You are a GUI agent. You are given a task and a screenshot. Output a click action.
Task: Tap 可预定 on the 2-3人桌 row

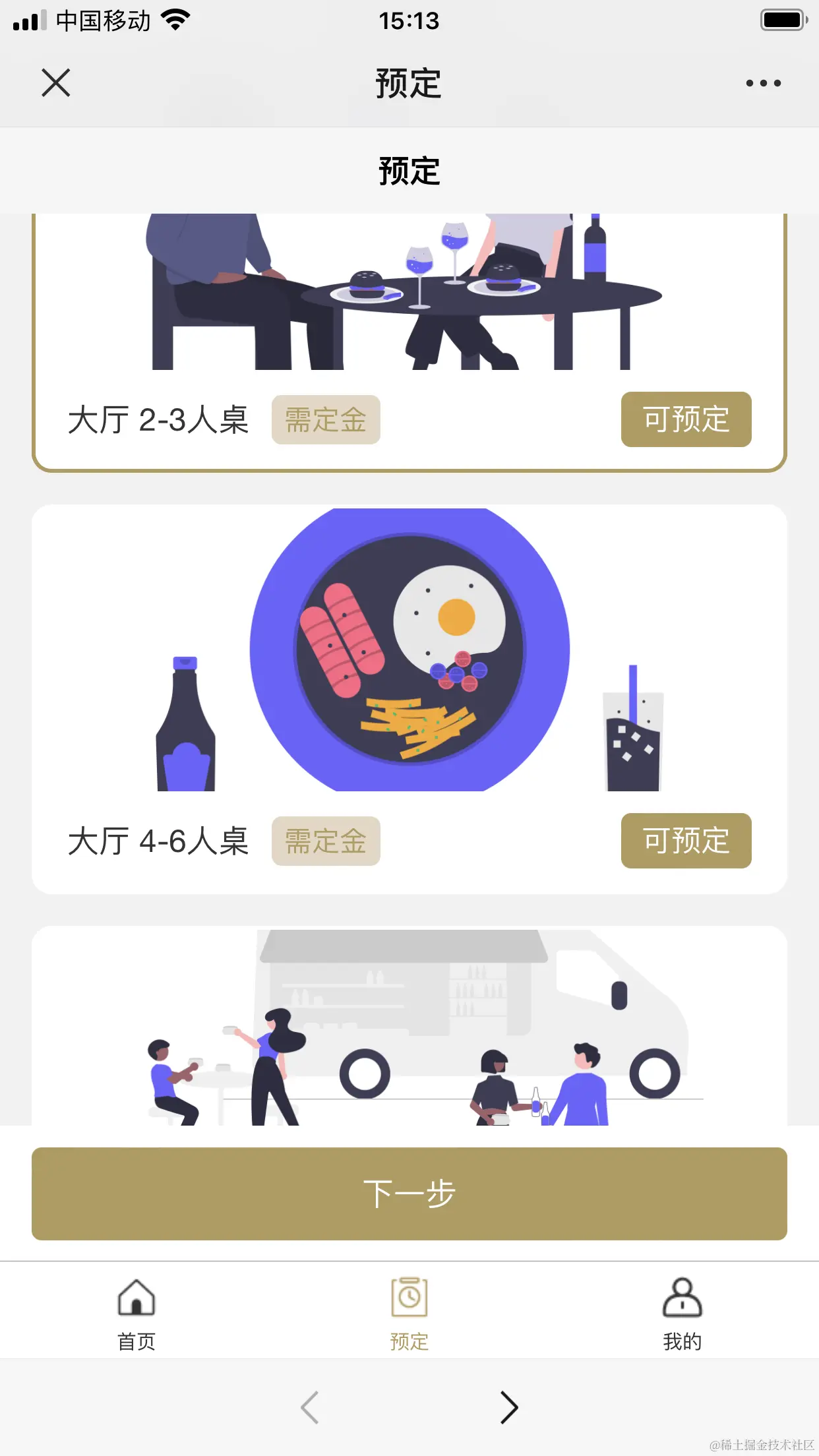(686, 420)
